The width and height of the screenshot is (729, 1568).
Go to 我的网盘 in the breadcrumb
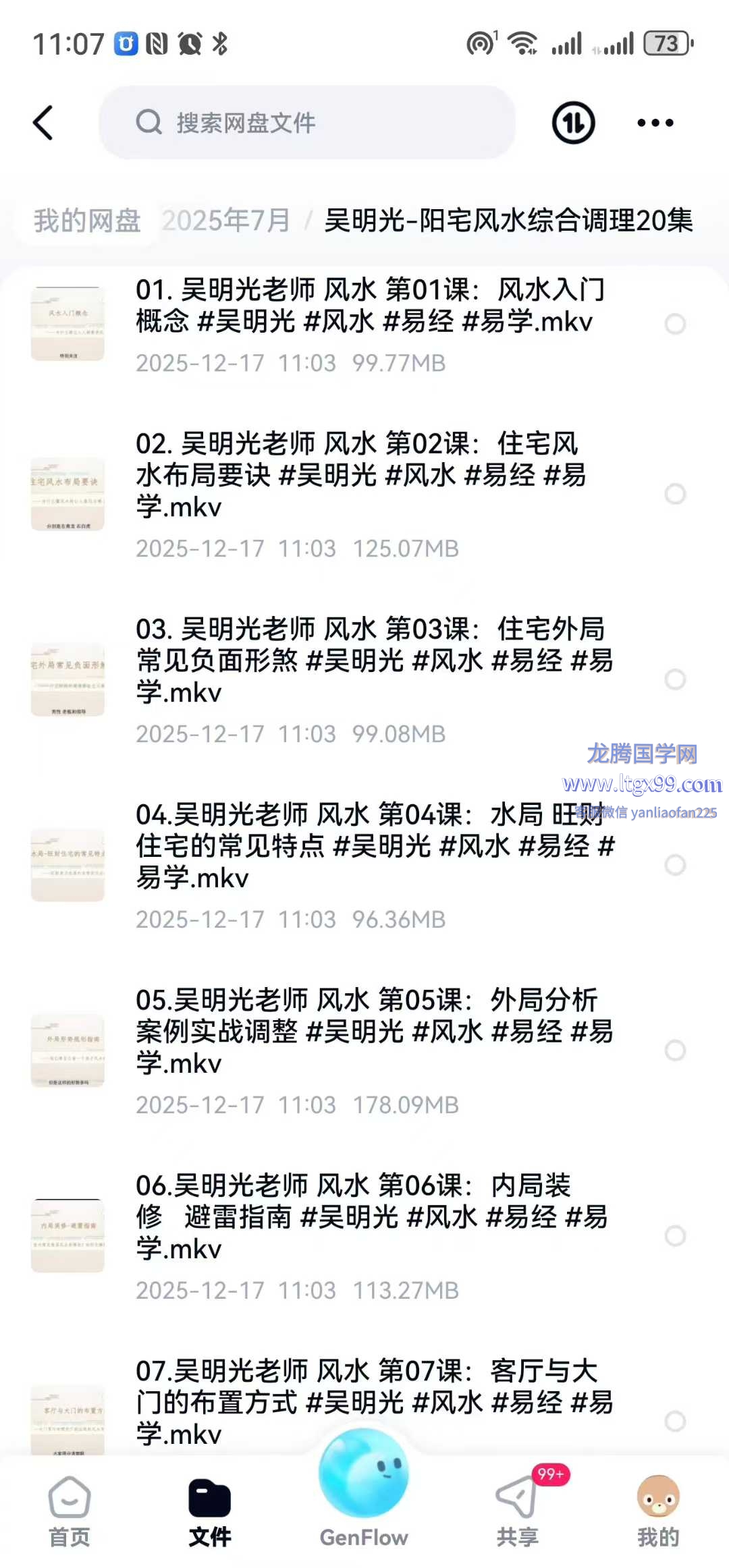pyautogui.click(x=87, y=221)
